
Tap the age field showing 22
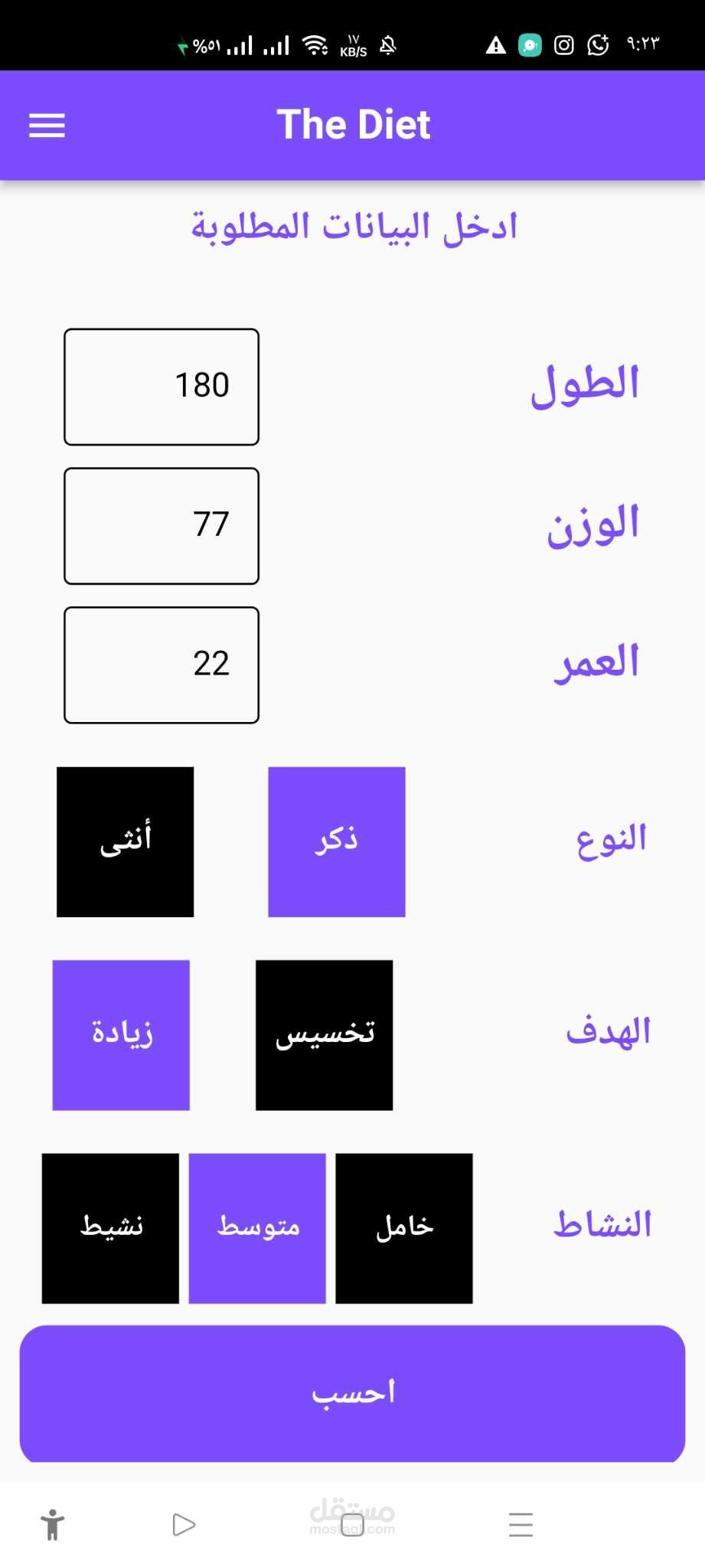[162, 665]
